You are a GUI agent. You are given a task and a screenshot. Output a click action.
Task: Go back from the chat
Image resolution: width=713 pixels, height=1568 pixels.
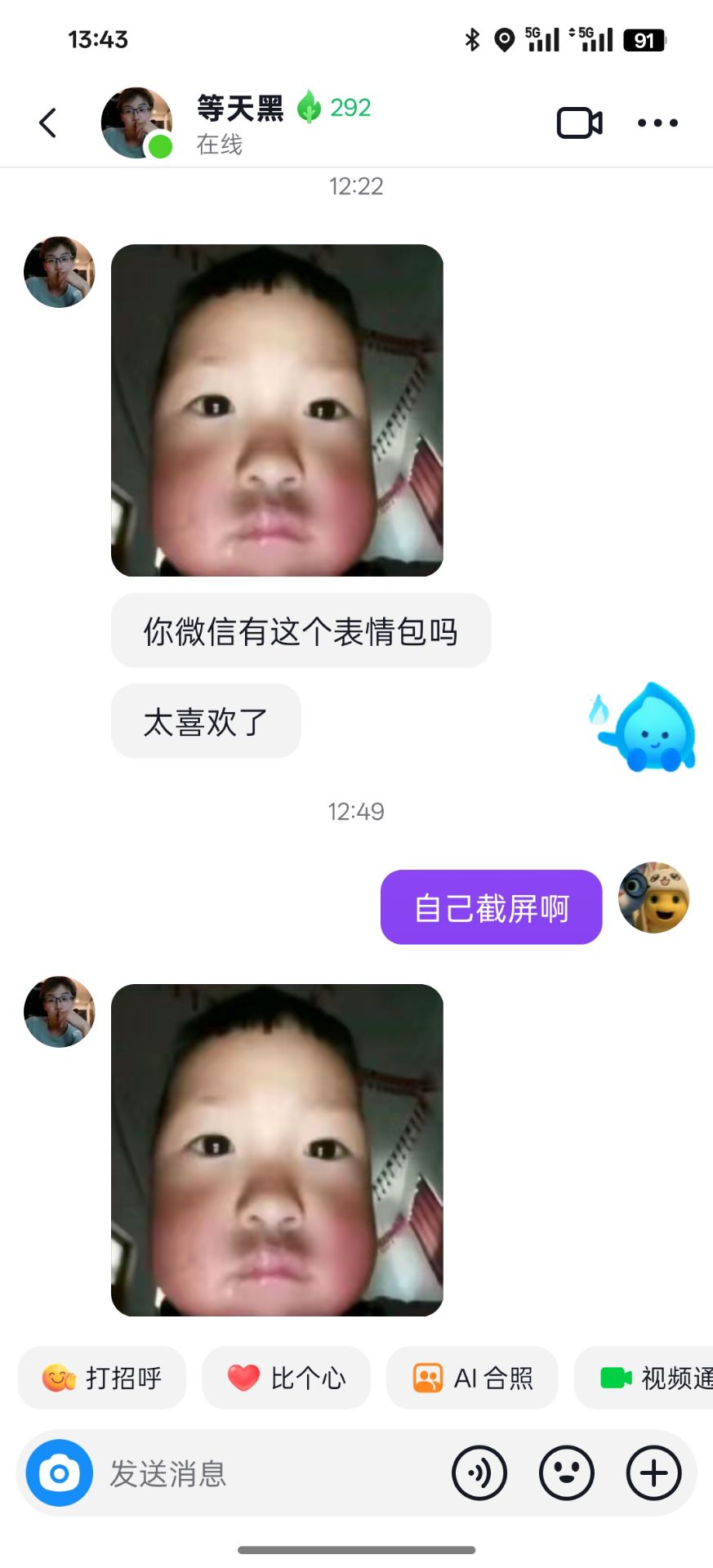click(x=47, y=123)
